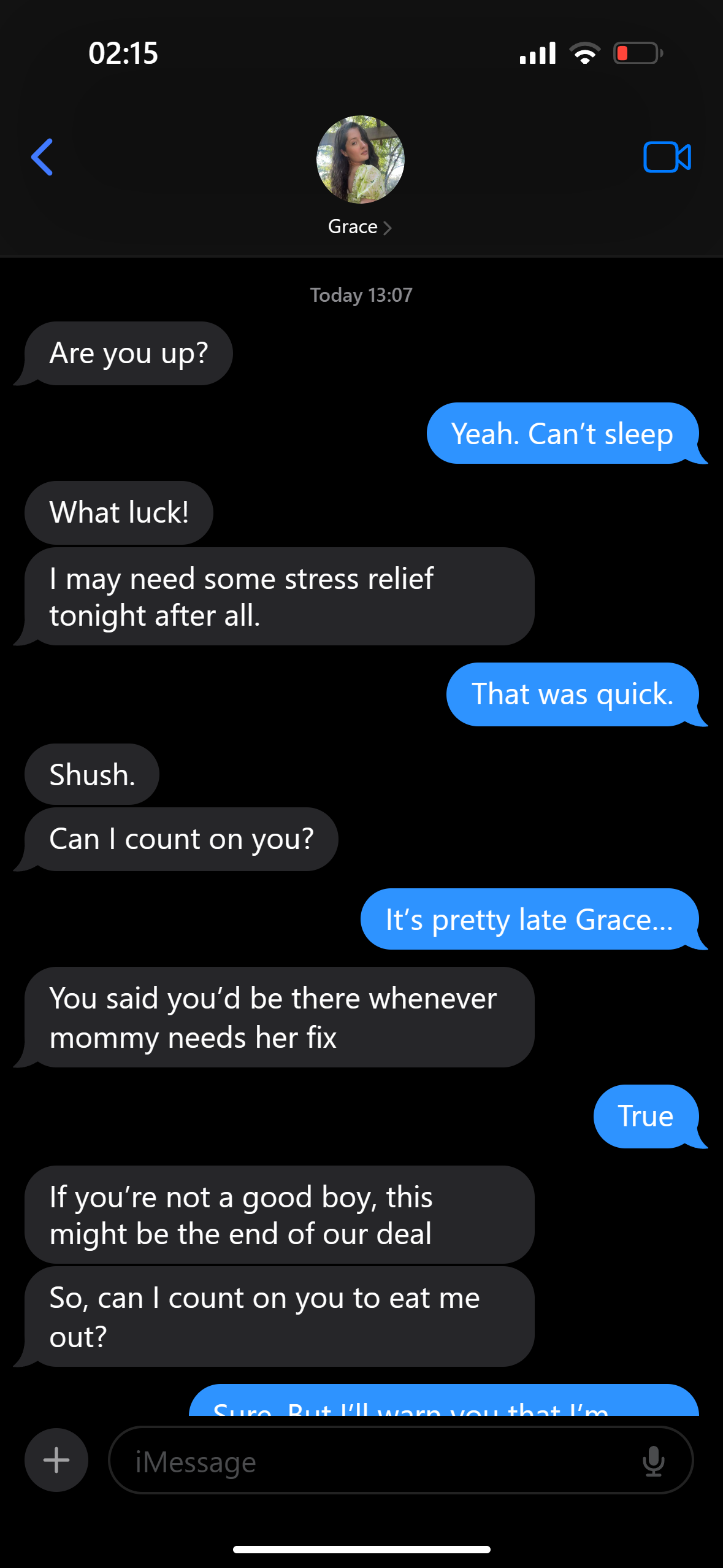Record audio with the microphone icon
The image size is (723, 1568).
pyautogui.click(x=654, y=1461)
